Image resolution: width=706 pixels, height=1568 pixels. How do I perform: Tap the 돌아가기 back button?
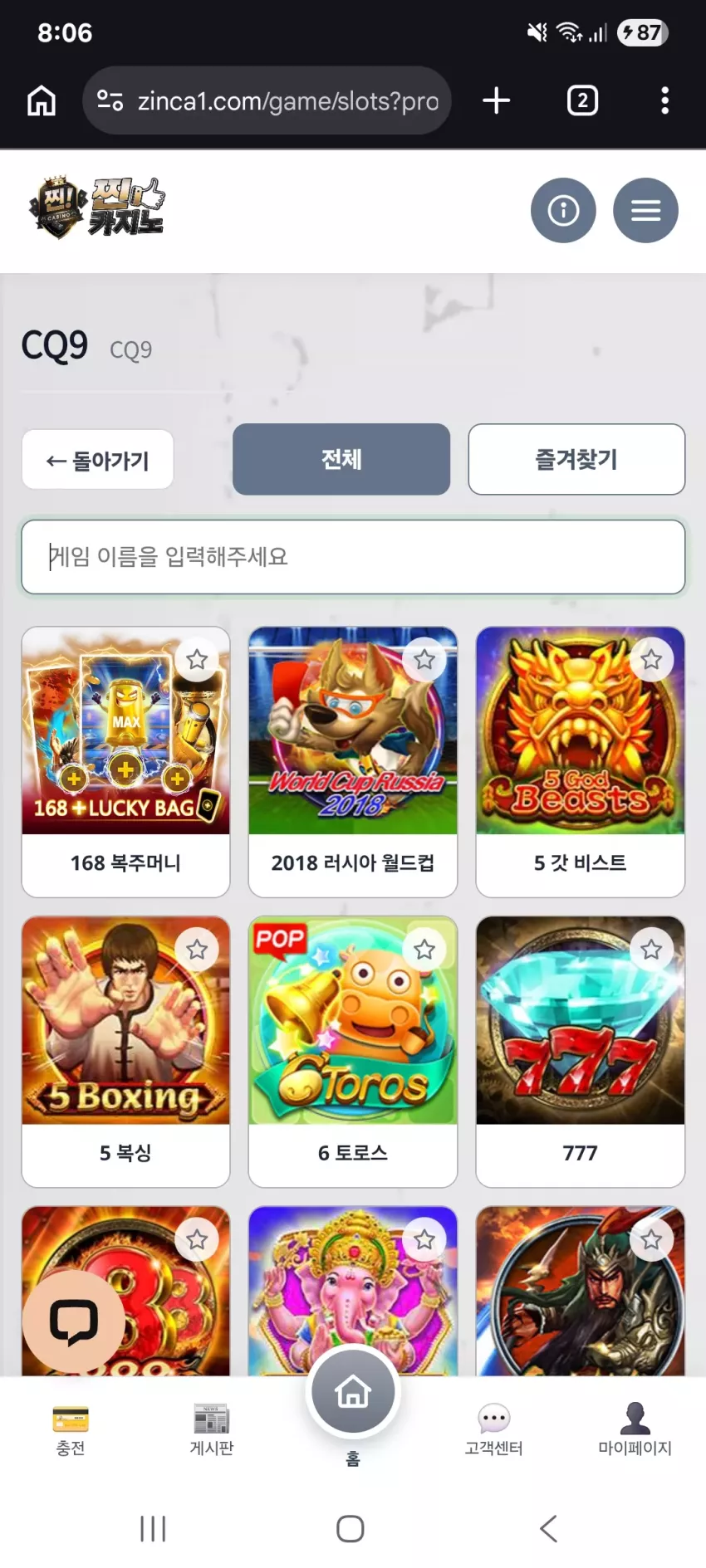98,460
